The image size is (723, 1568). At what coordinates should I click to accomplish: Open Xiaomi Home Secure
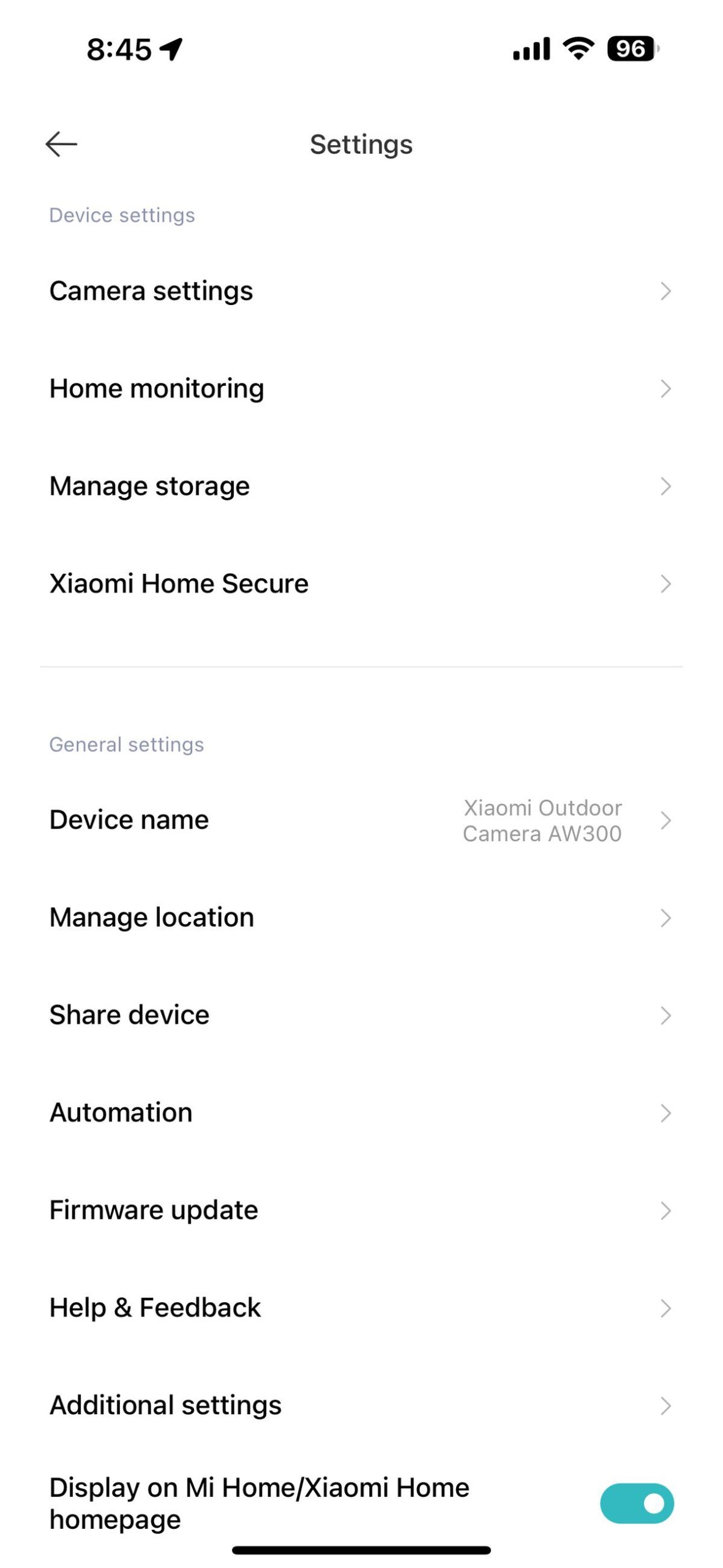(x=361, y=584)
